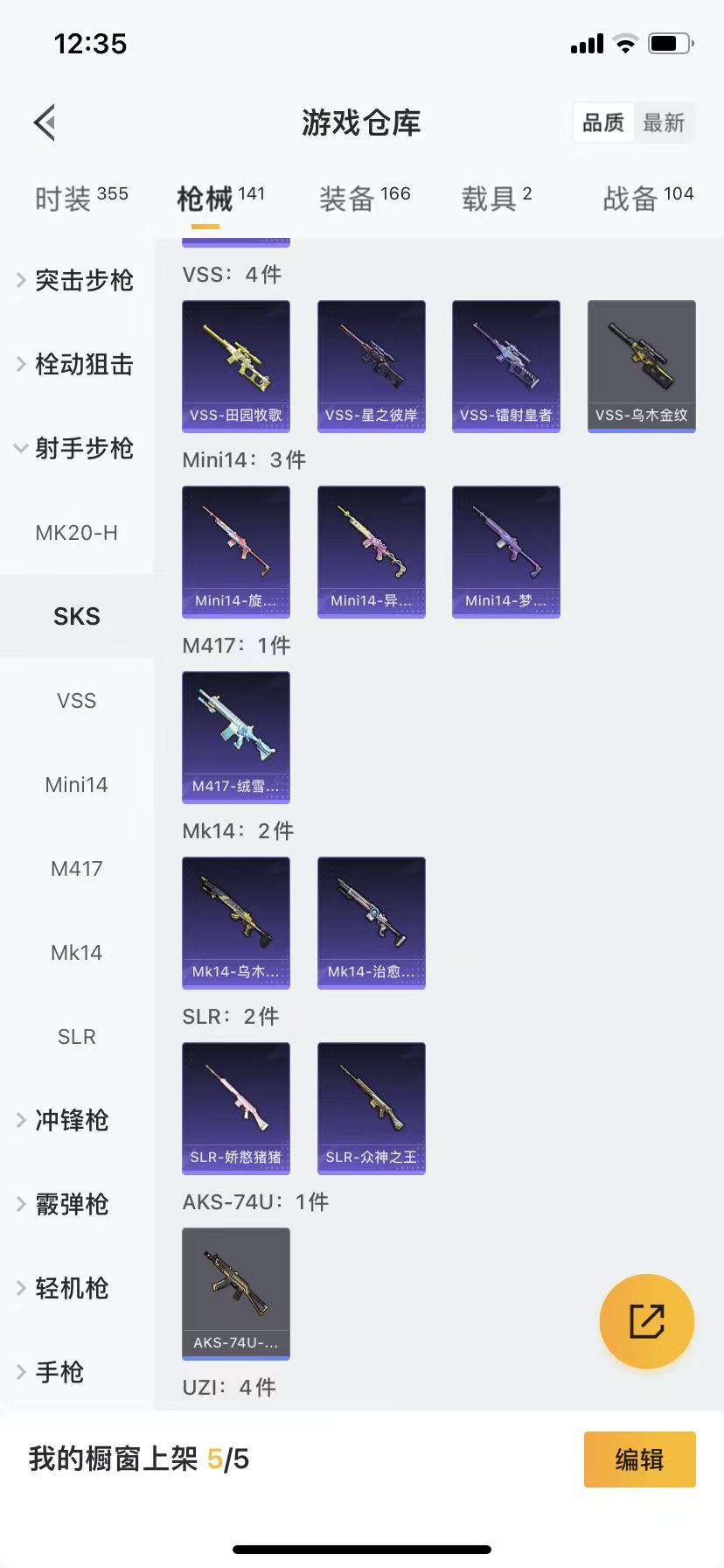724x1568 pixels.
Task: Go back using the top-left arrow
Action: (x=45, y=122)
